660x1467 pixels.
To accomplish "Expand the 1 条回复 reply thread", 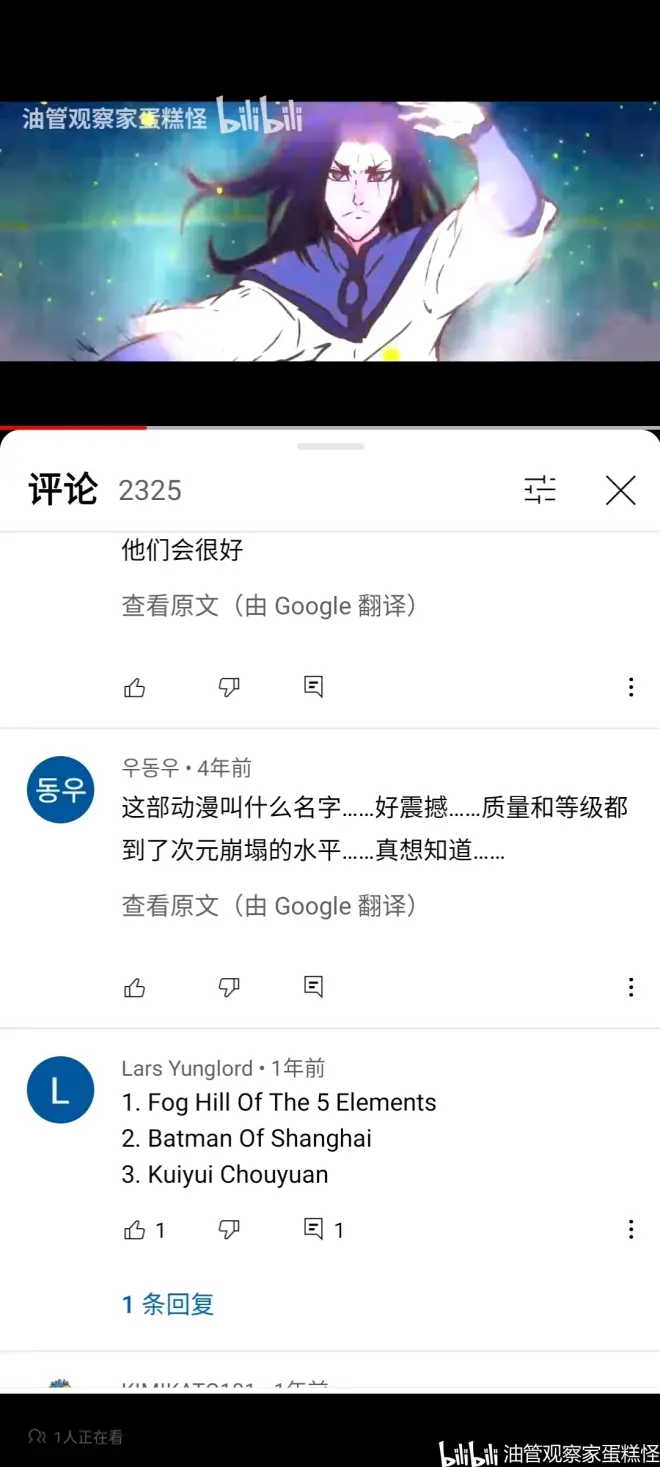I will pos(168,1304).
